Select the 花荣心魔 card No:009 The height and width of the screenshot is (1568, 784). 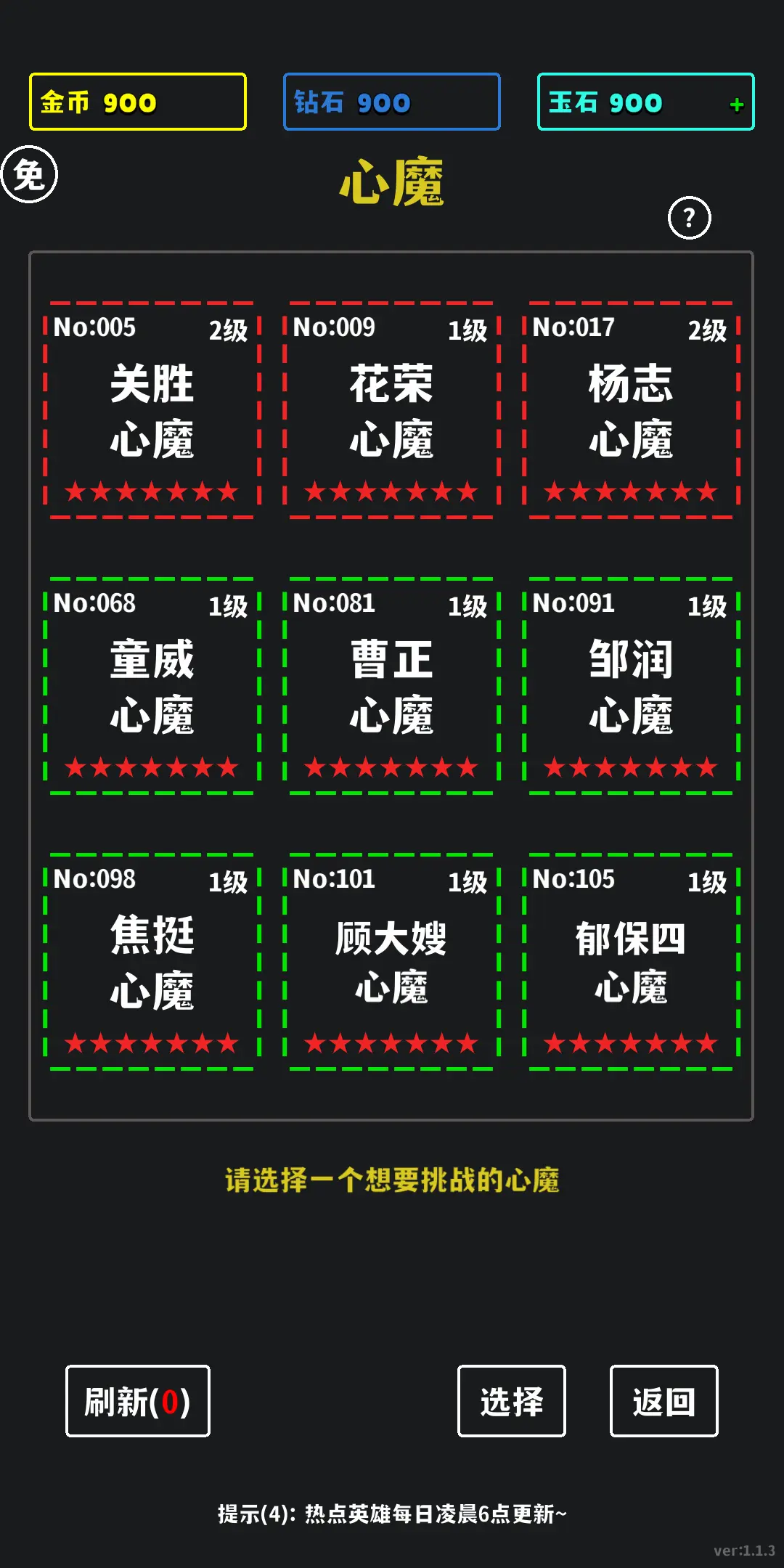click(x=391, y=409)
